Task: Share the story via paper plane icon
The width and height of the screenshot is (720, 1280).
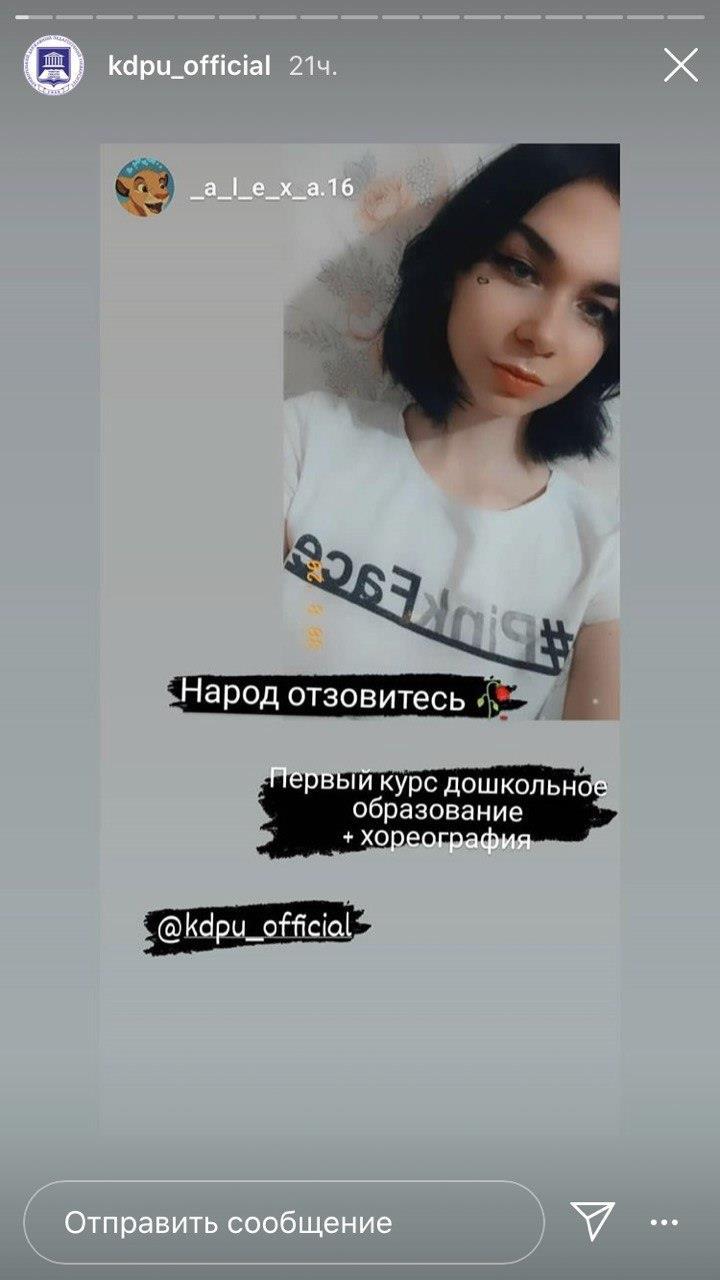Action: pos(592,1221)
